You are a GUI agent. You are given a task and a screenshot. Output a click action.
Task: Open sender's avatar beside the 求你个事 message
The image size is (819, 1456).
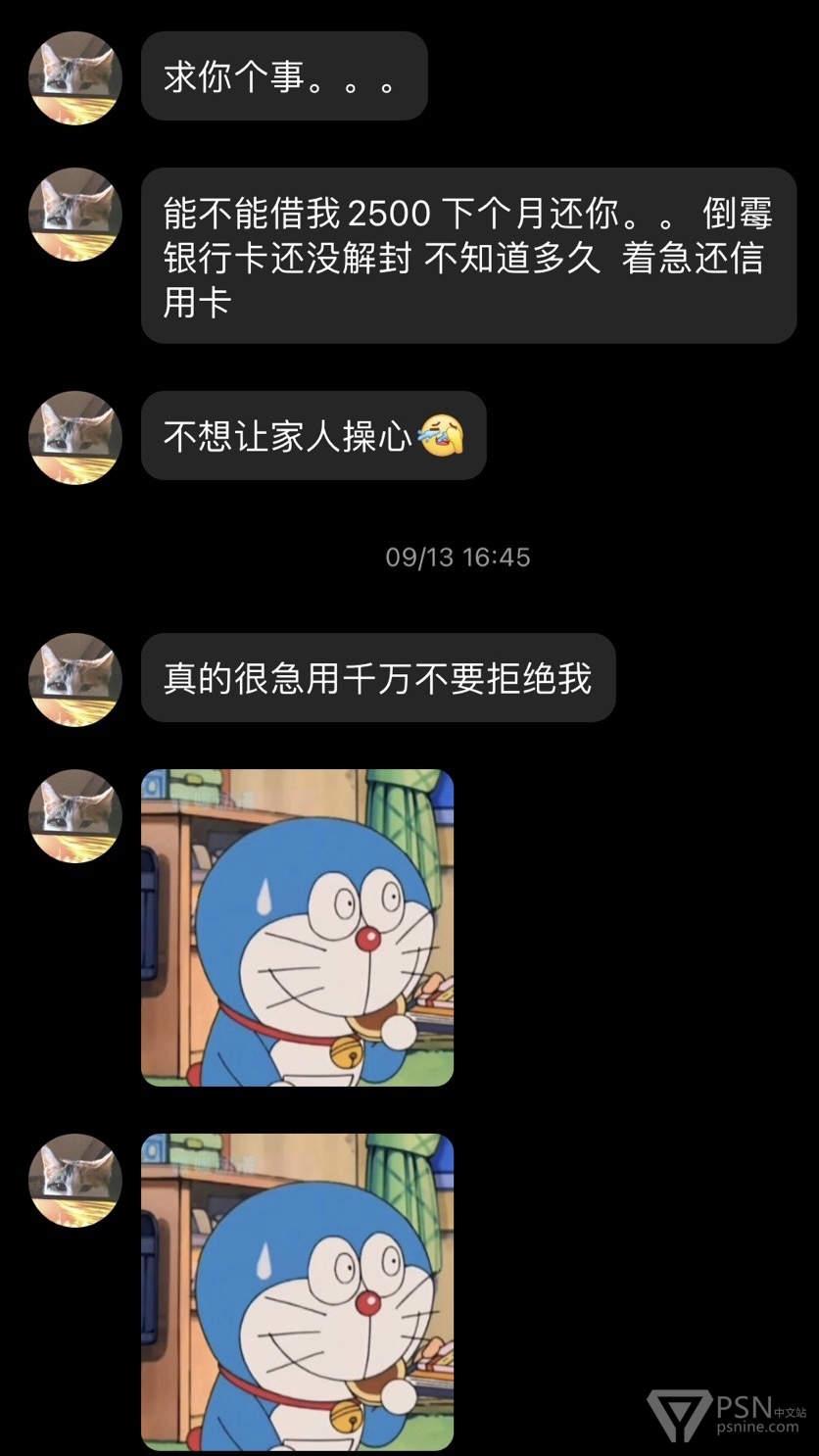(75, 78)
